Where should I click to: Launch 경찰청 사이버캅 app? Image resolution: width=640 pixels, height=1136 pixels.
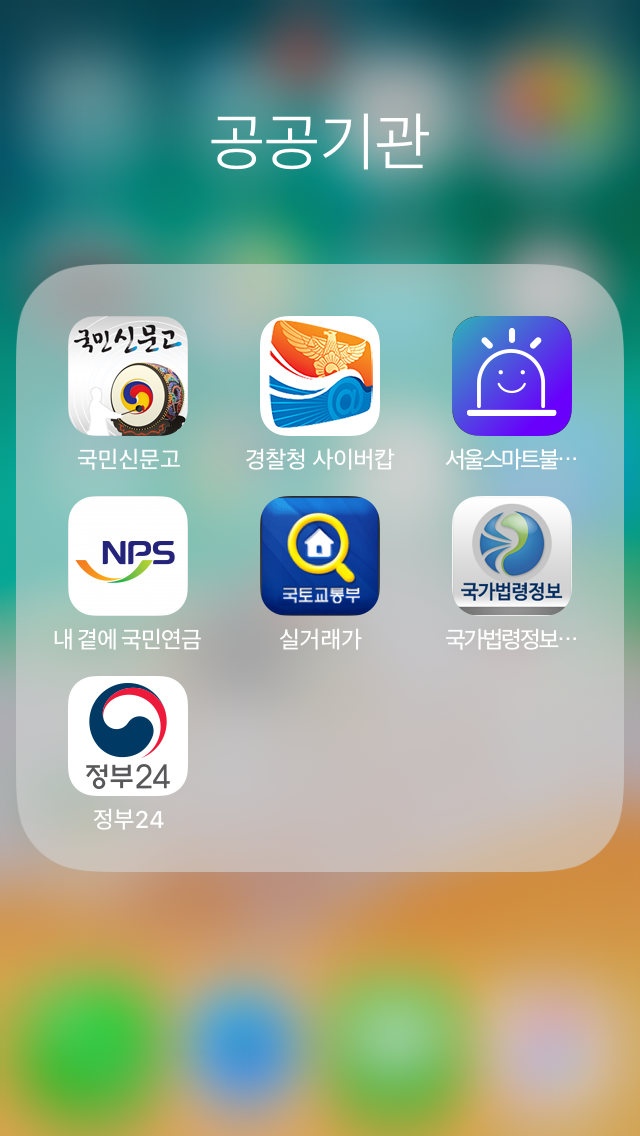point(320,376)
